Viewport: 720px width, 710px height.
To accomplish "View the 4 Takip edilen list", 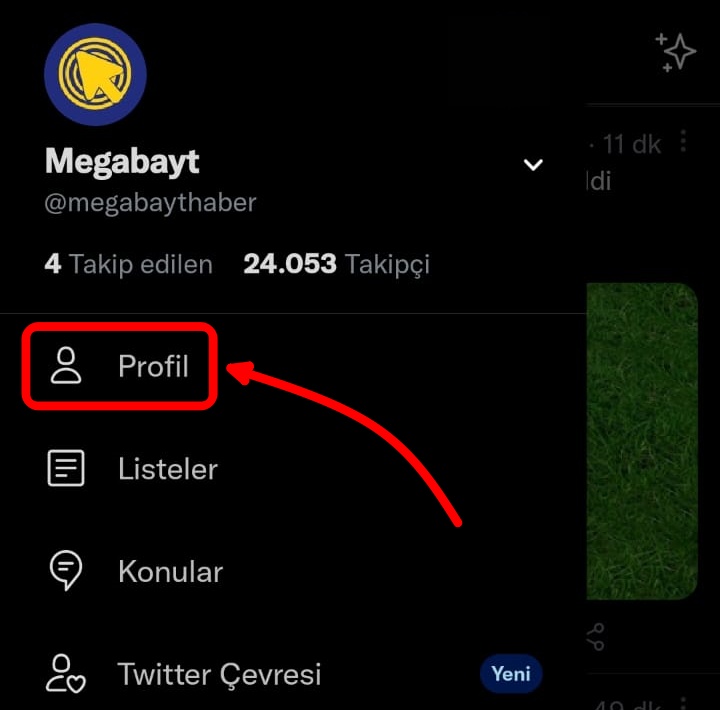I will click(129, 264).
